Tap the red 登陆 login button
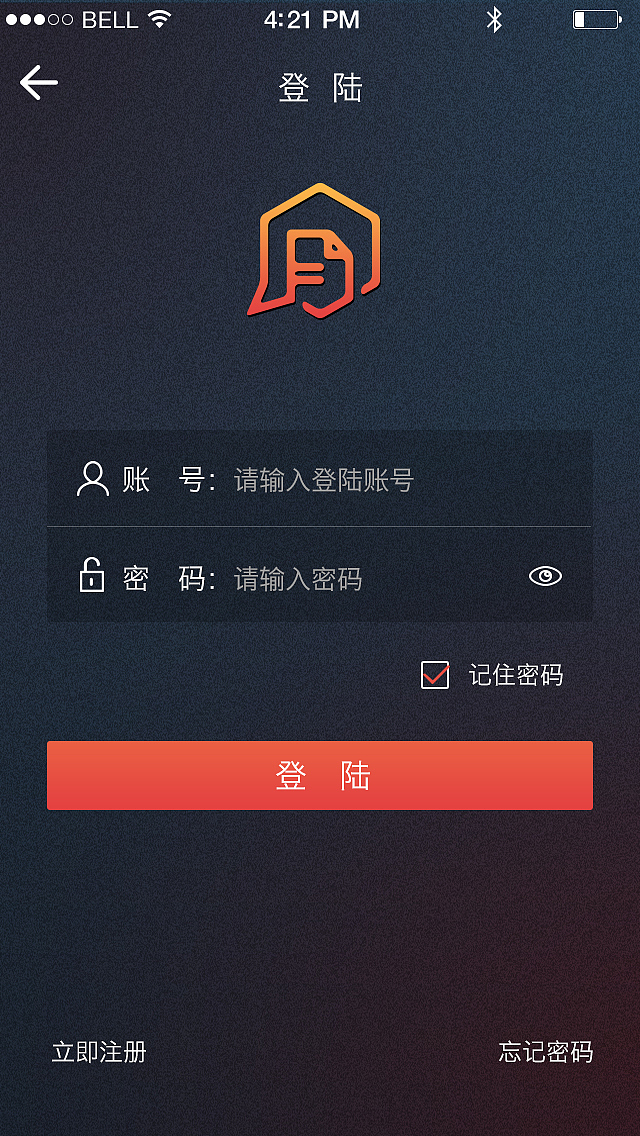Viewport: 640px width, 1136px height. 320,775
